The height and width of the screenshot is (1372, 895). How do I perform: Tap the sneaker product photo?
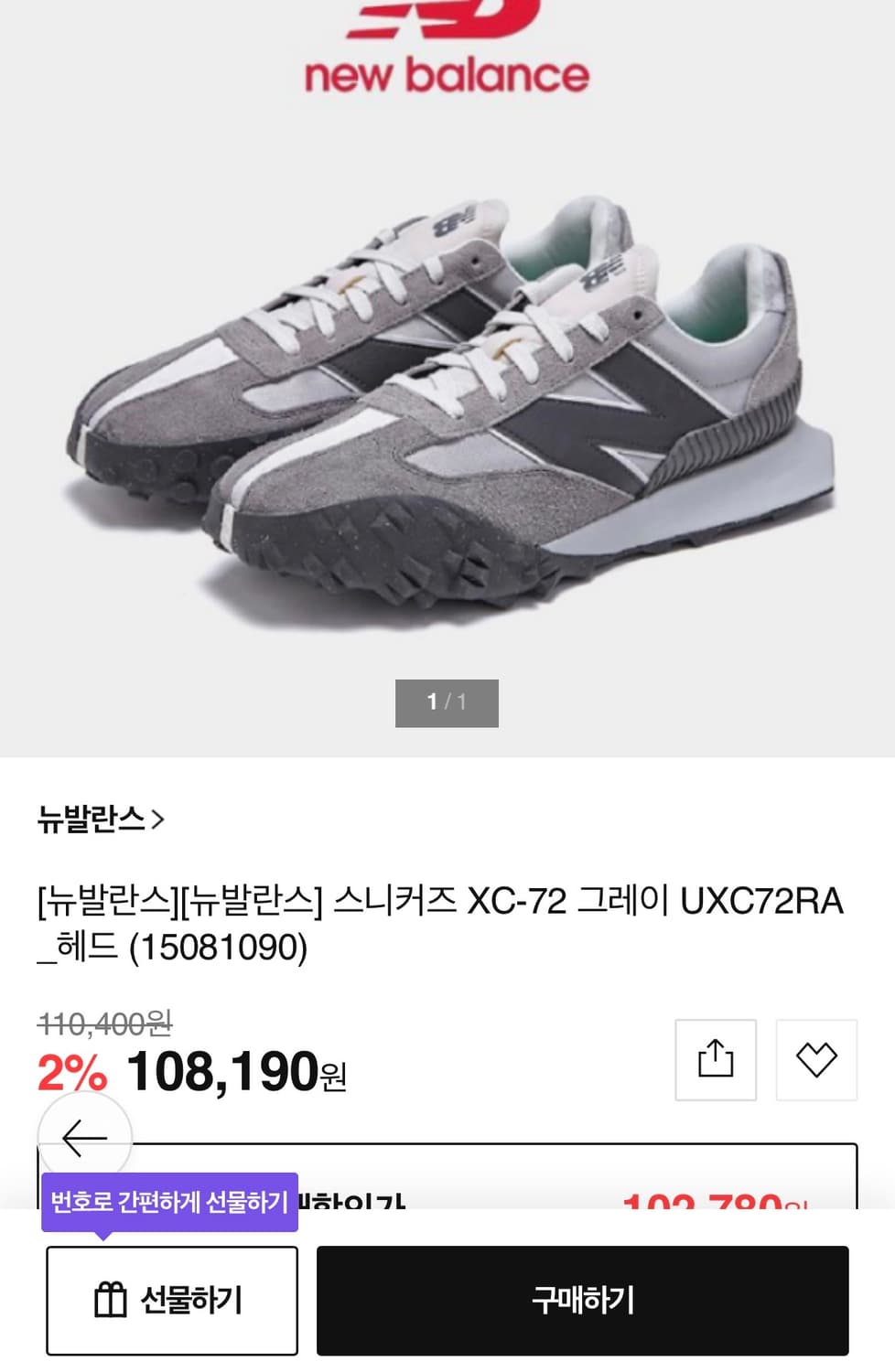click(x=446, y=402)
